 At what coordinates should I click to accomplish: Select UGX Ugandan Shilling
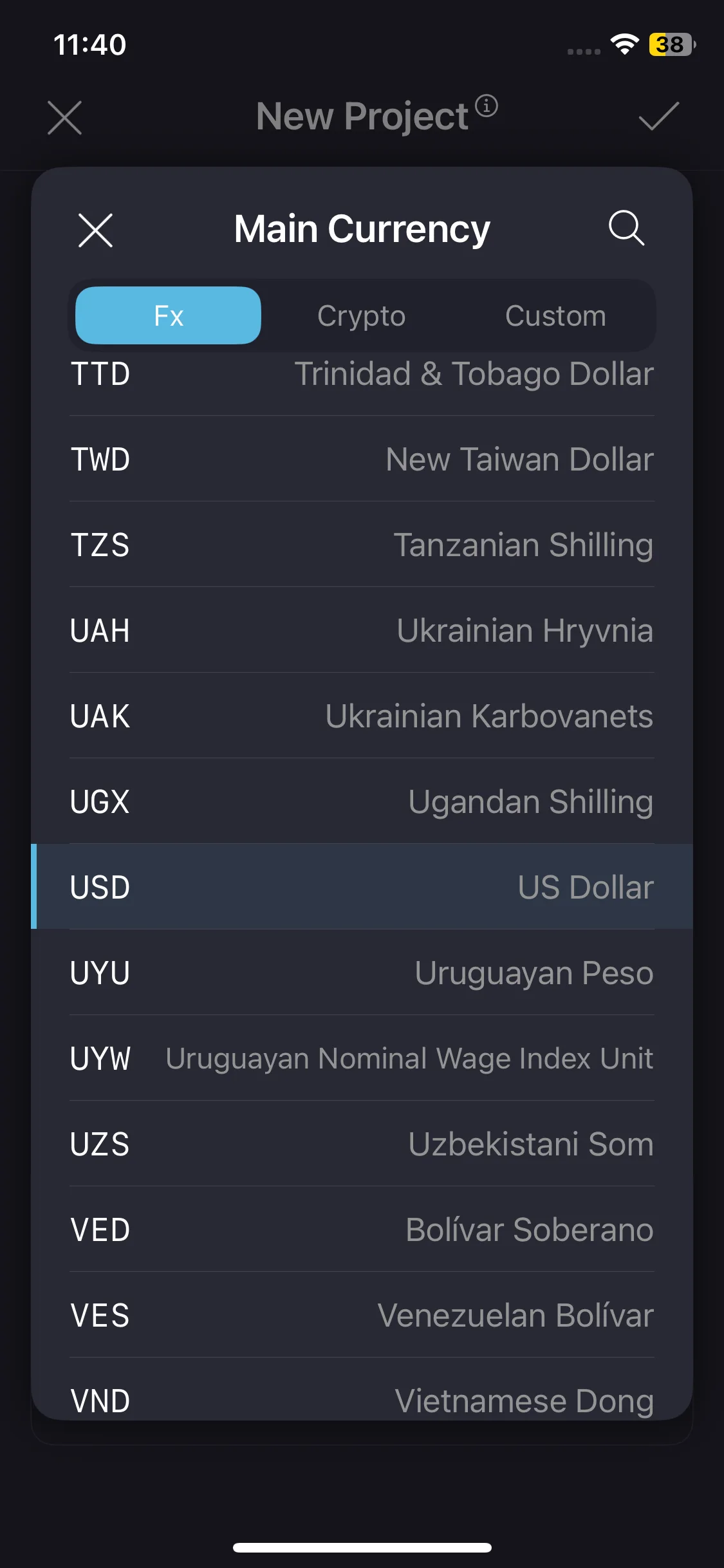click(x=362, y=802)
